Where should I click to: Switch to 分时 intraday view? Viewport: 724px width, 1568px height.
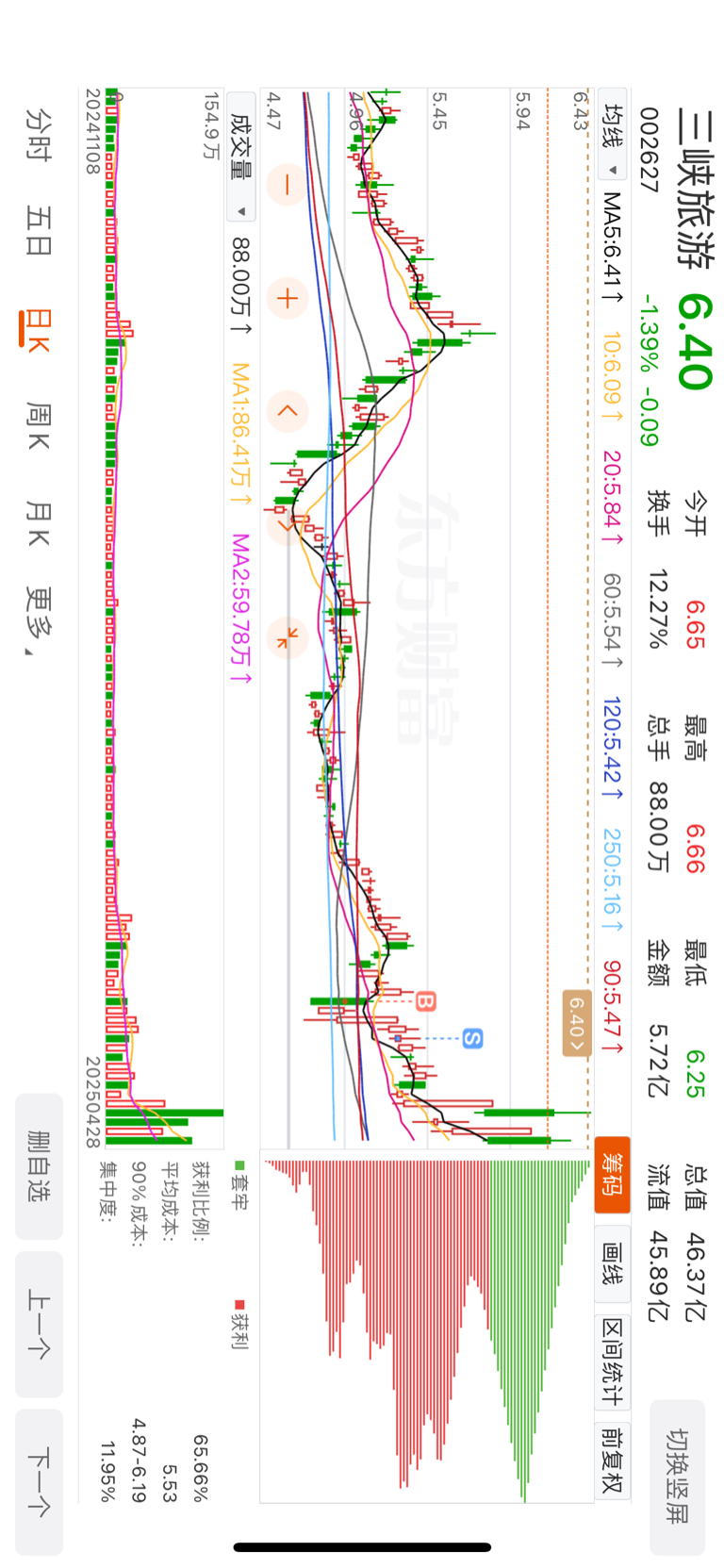[38, 134]
